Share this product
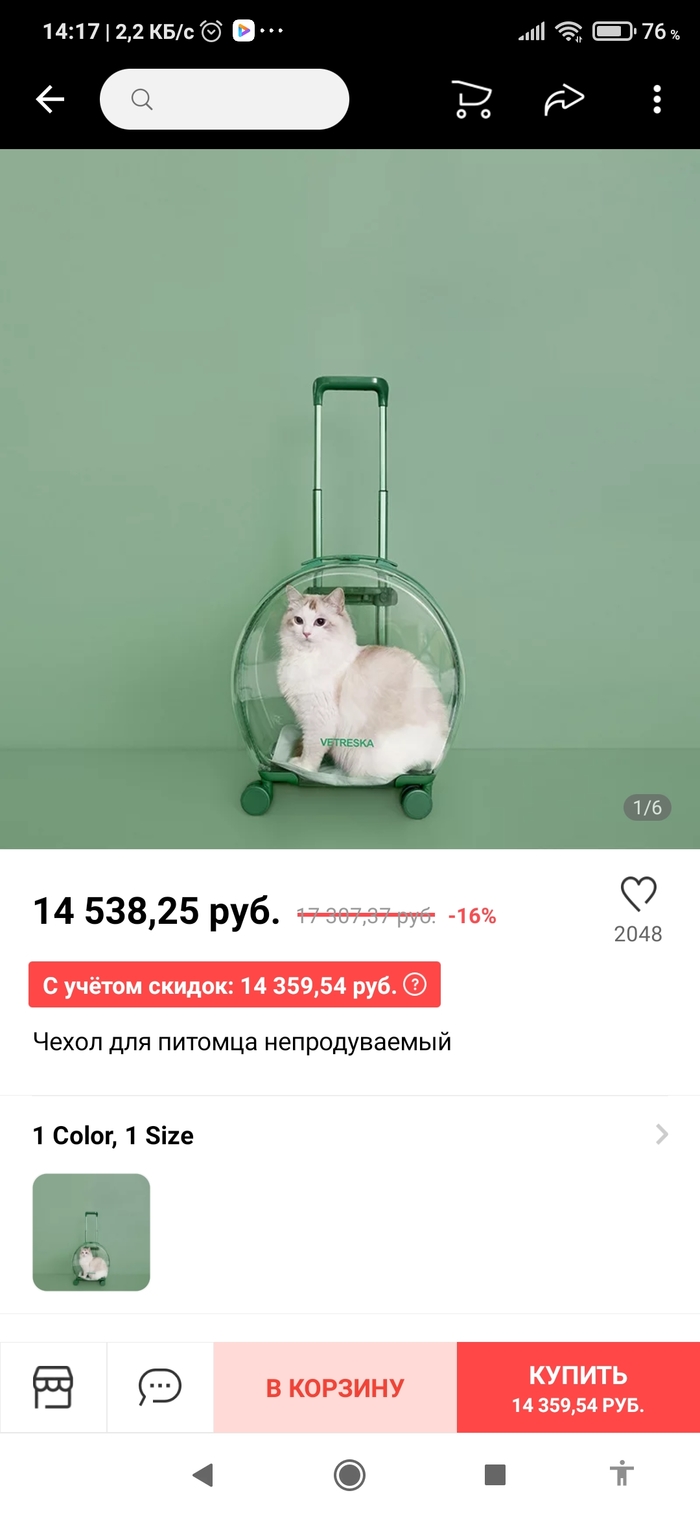The image size is (700, 1517). (x=564, y=99)
